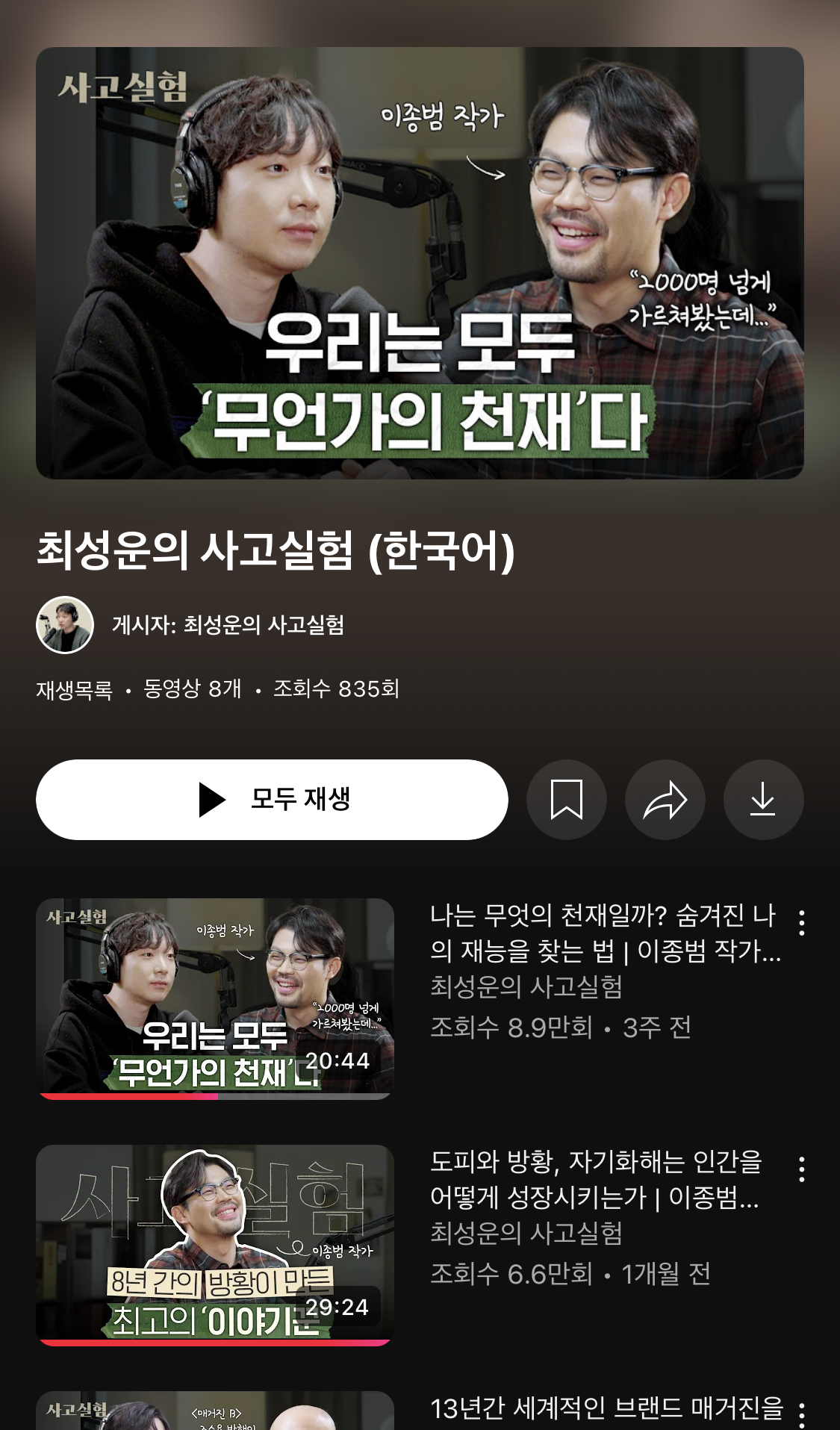Open video 13년간 세계적인 브랜드 매거진을
840x1430 pixels.
(x=606, y=1409)
